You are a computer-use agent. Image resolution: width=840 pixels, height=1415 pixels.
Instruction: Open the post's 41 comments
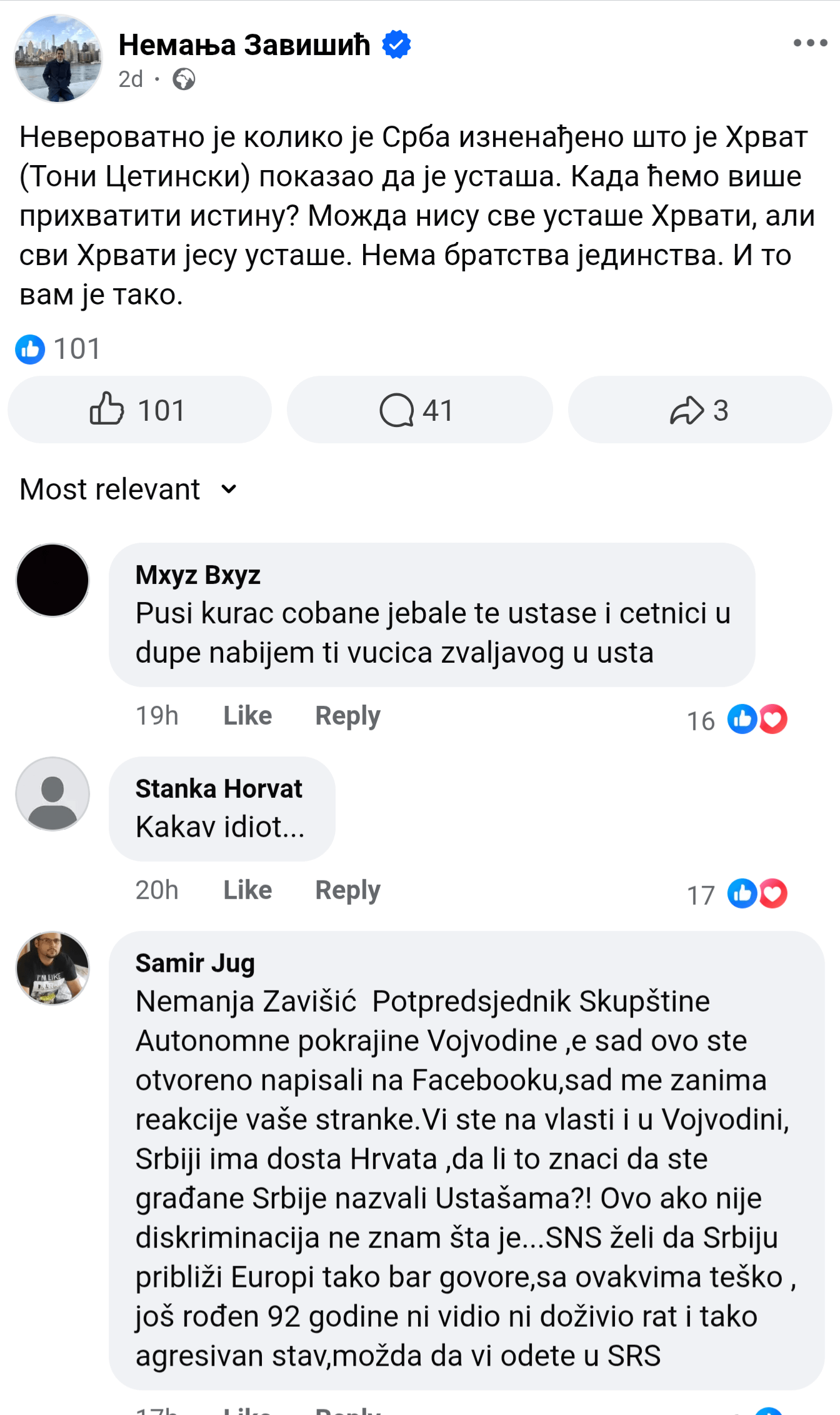click(419, 410)
